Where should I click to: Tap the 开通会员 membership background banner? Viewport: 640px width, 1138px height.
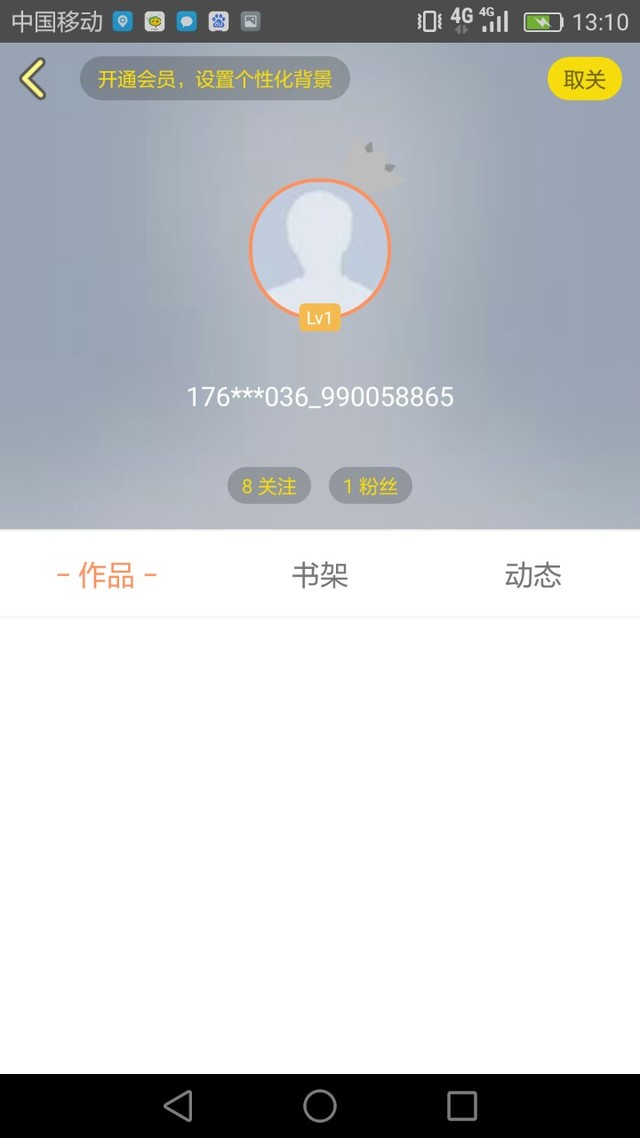tap(215, 78)
